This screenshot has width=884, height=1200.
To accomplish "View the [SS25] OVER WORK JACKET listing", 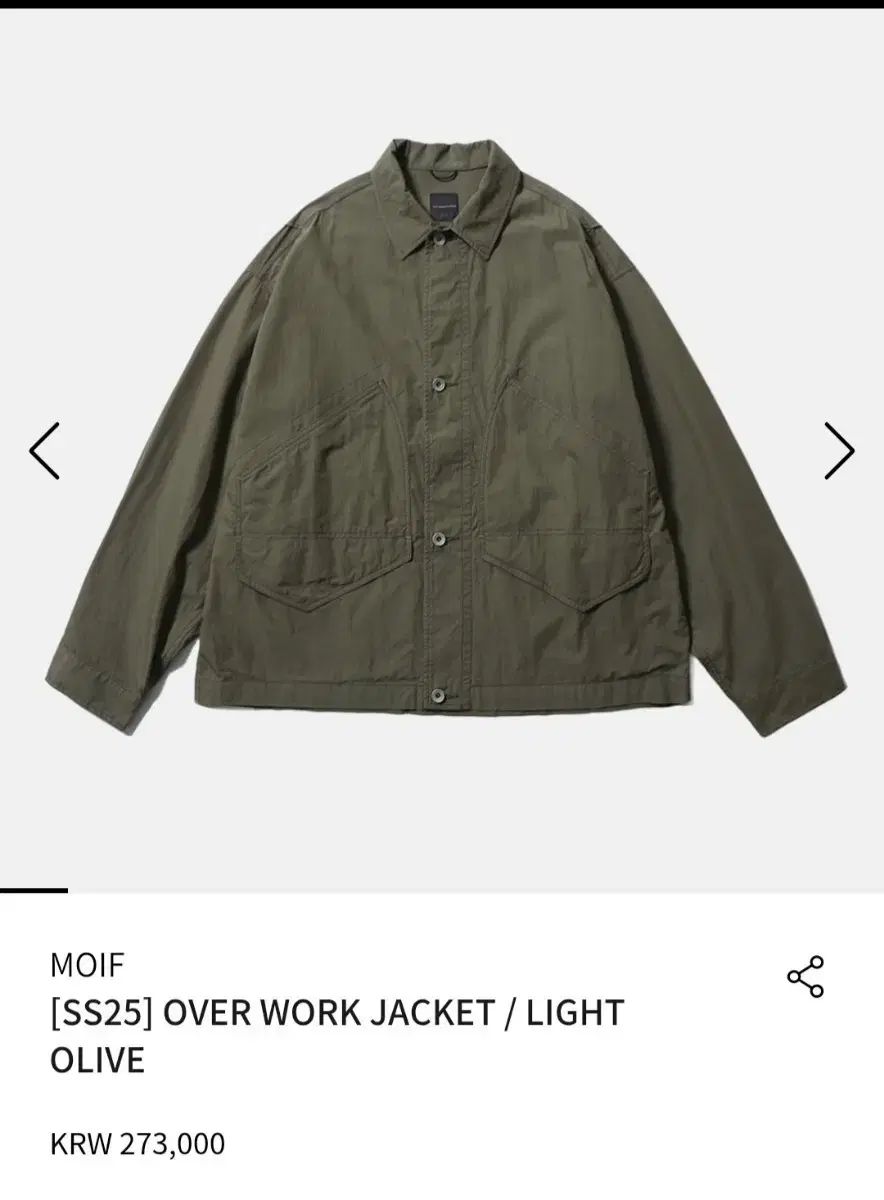I will (336, 1012).
